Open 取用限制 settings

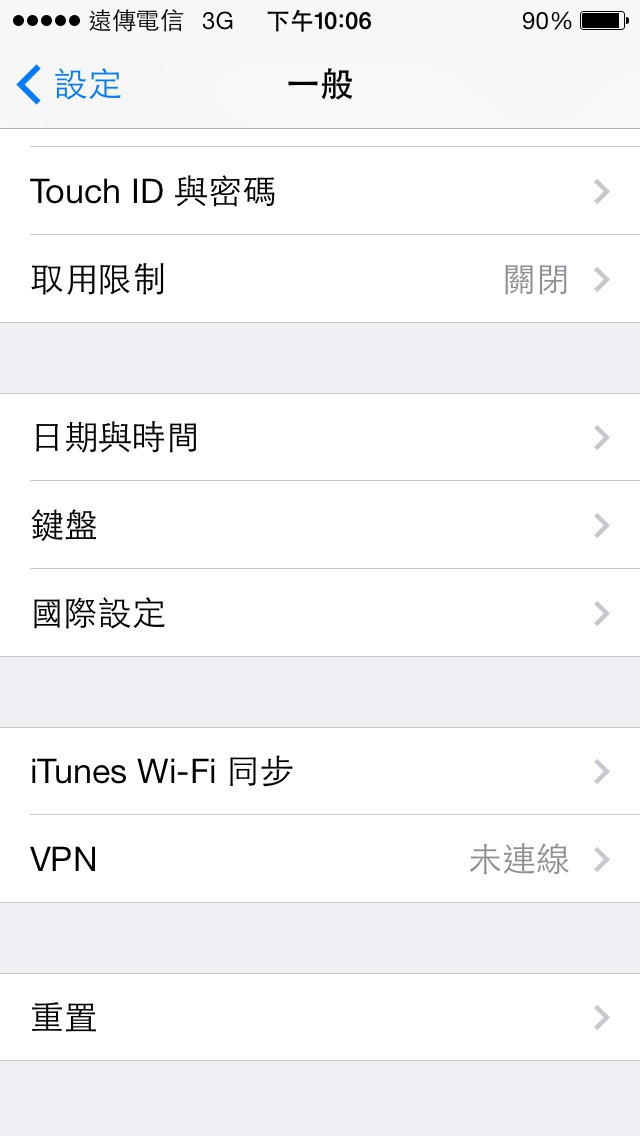coord(320,279)
